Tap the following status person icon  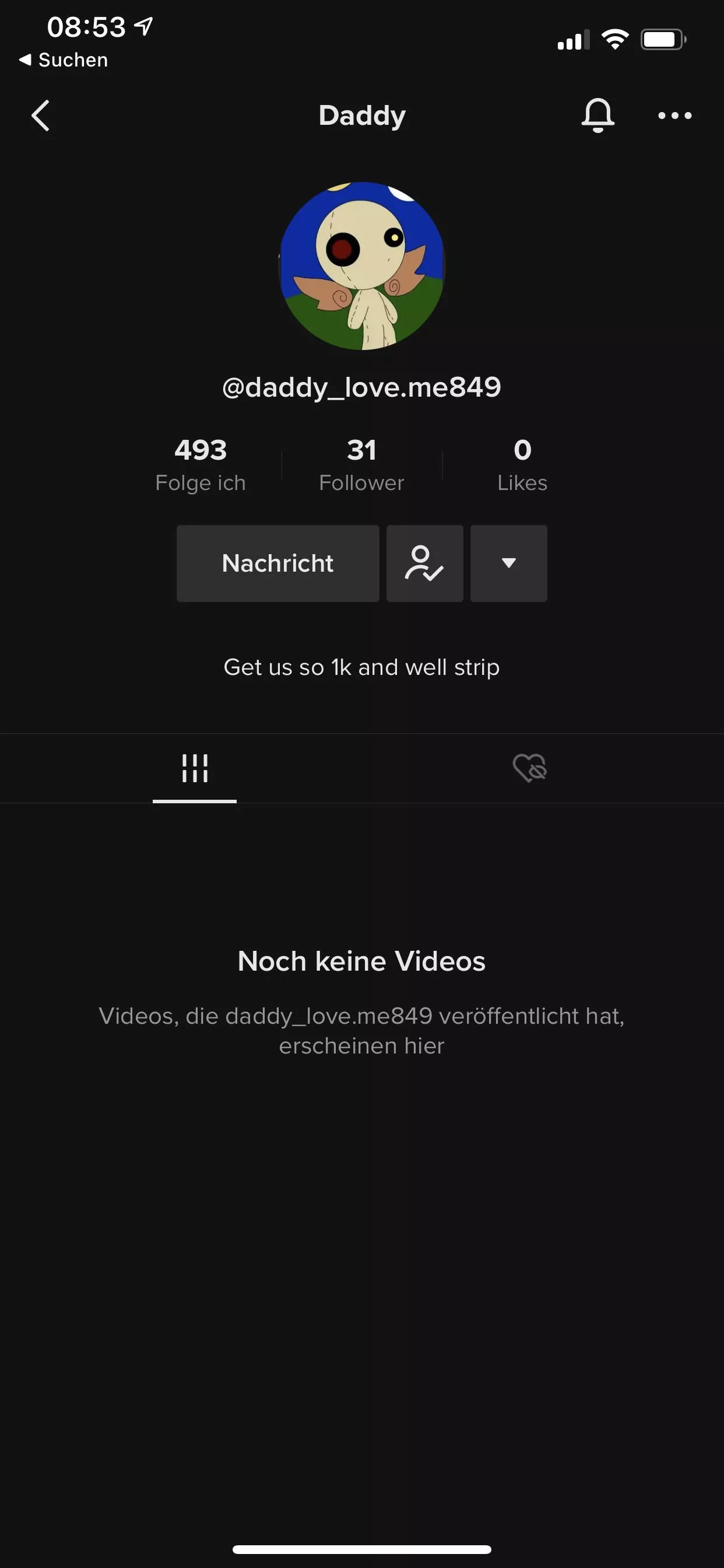[425, 563]
